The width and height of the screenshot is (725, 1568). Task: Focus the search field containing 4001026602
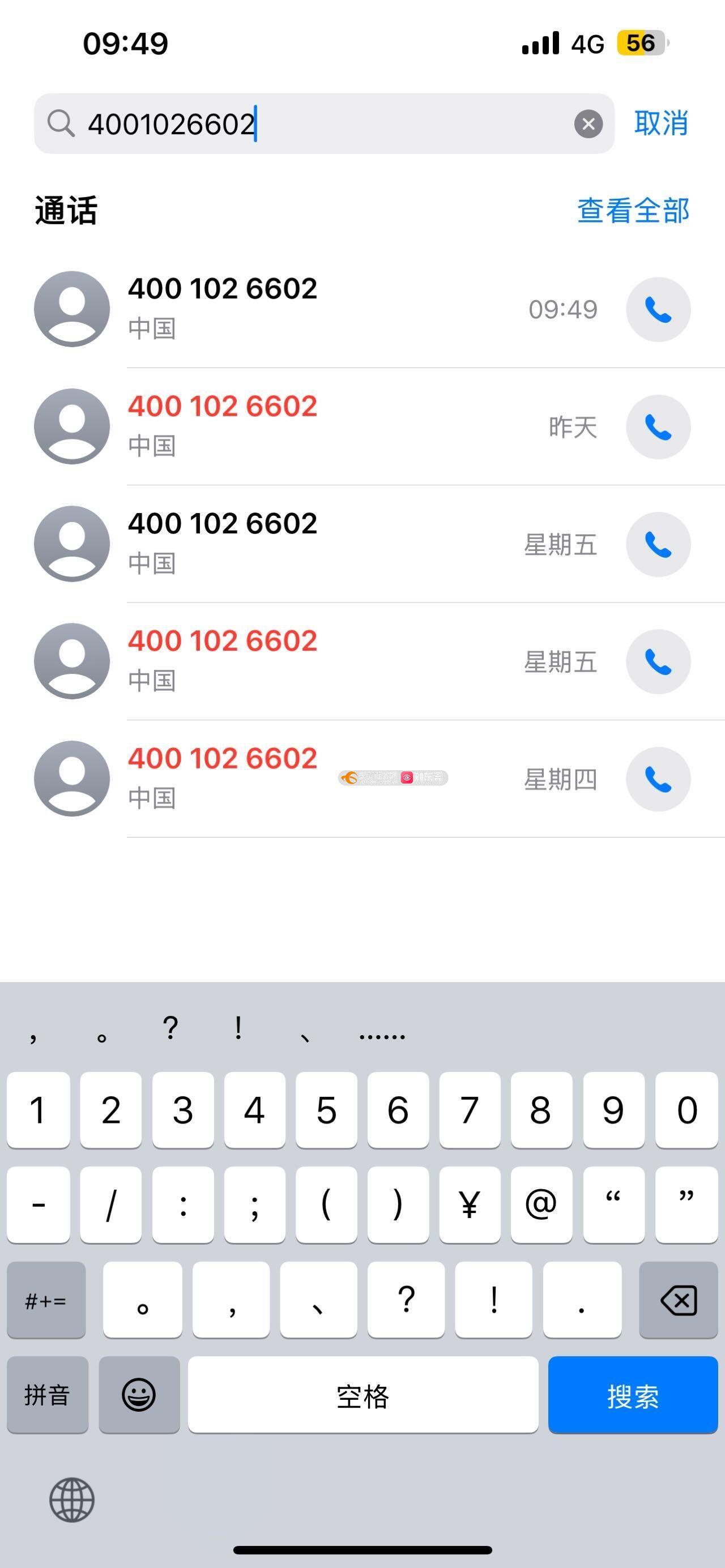pos(324,123)
